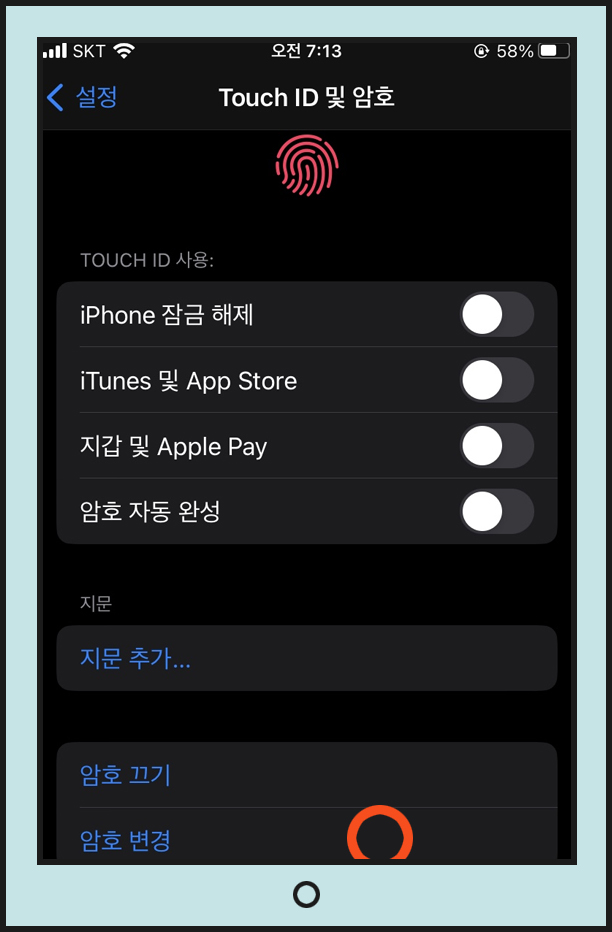The width and height of the screenshot is (612, 932).
Task: Open 암호 변경
Action: pyautogui.click(x=126, y=840)
